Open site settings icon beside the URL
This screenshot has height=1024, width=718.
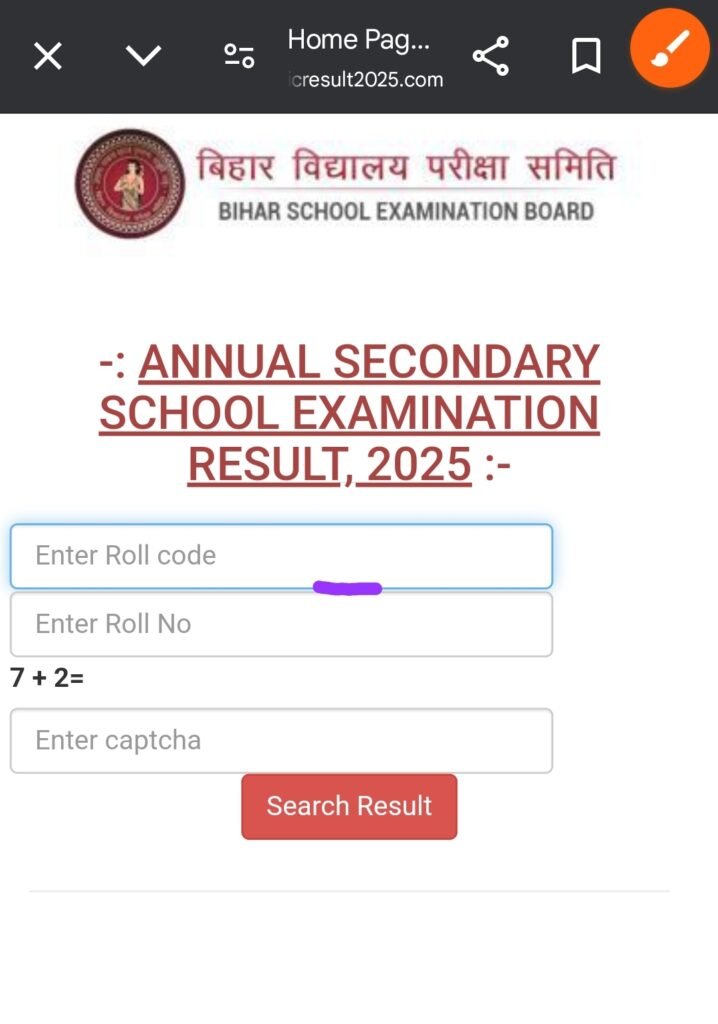(x=239, y=56)
